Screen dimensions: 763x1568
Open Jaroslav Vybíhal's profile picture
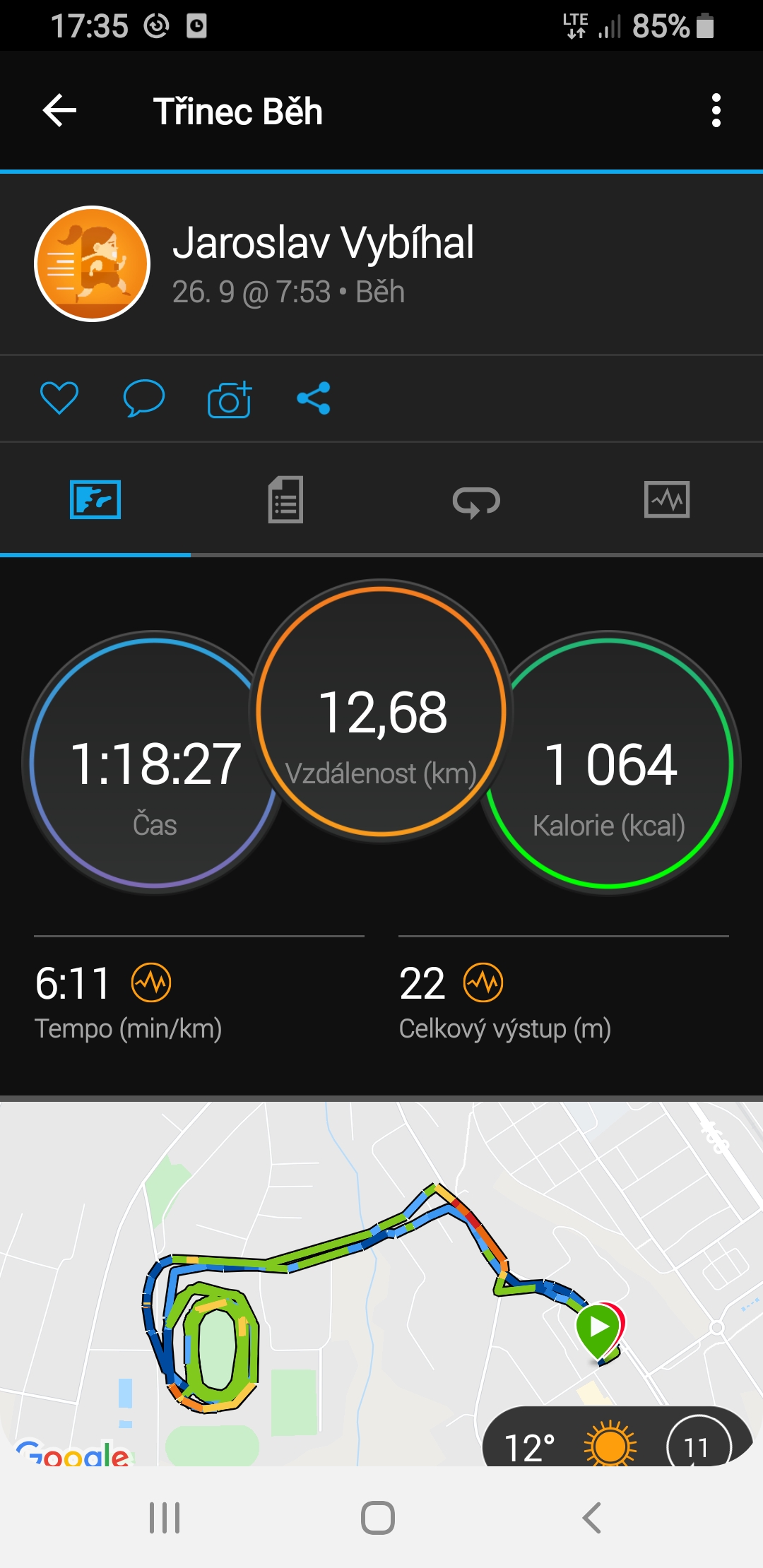tap(93, 263)
